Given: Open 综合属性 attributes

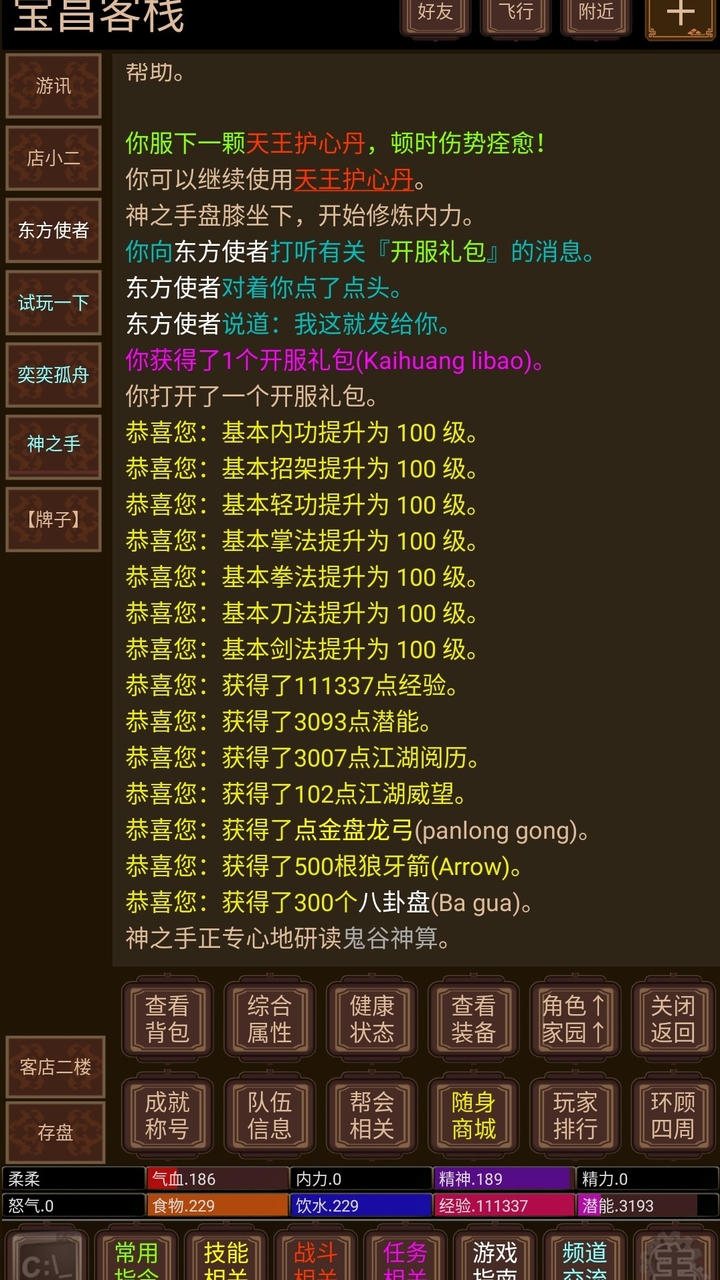Looking at the screenshot, I should click(x=269, y=1019).
